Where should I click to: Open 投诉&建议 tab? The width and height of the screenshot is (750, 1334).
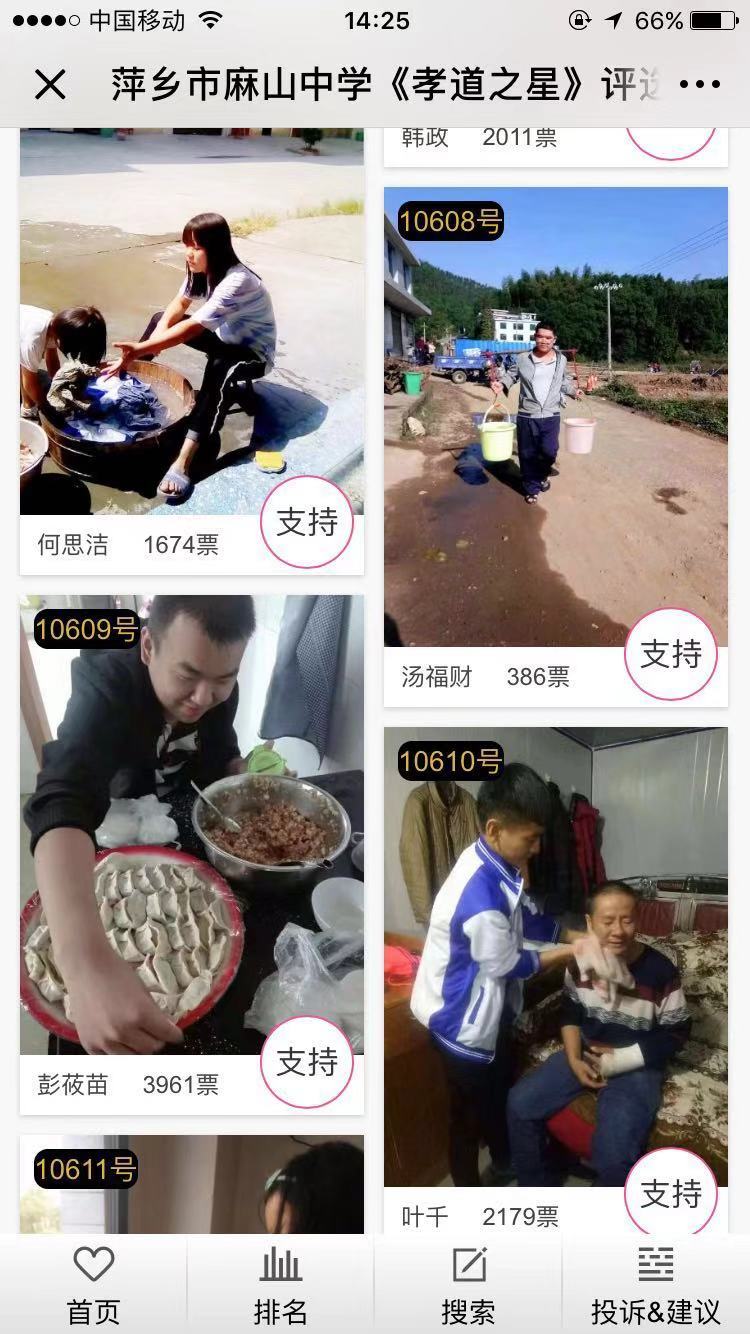click(x=656, y=1285)
